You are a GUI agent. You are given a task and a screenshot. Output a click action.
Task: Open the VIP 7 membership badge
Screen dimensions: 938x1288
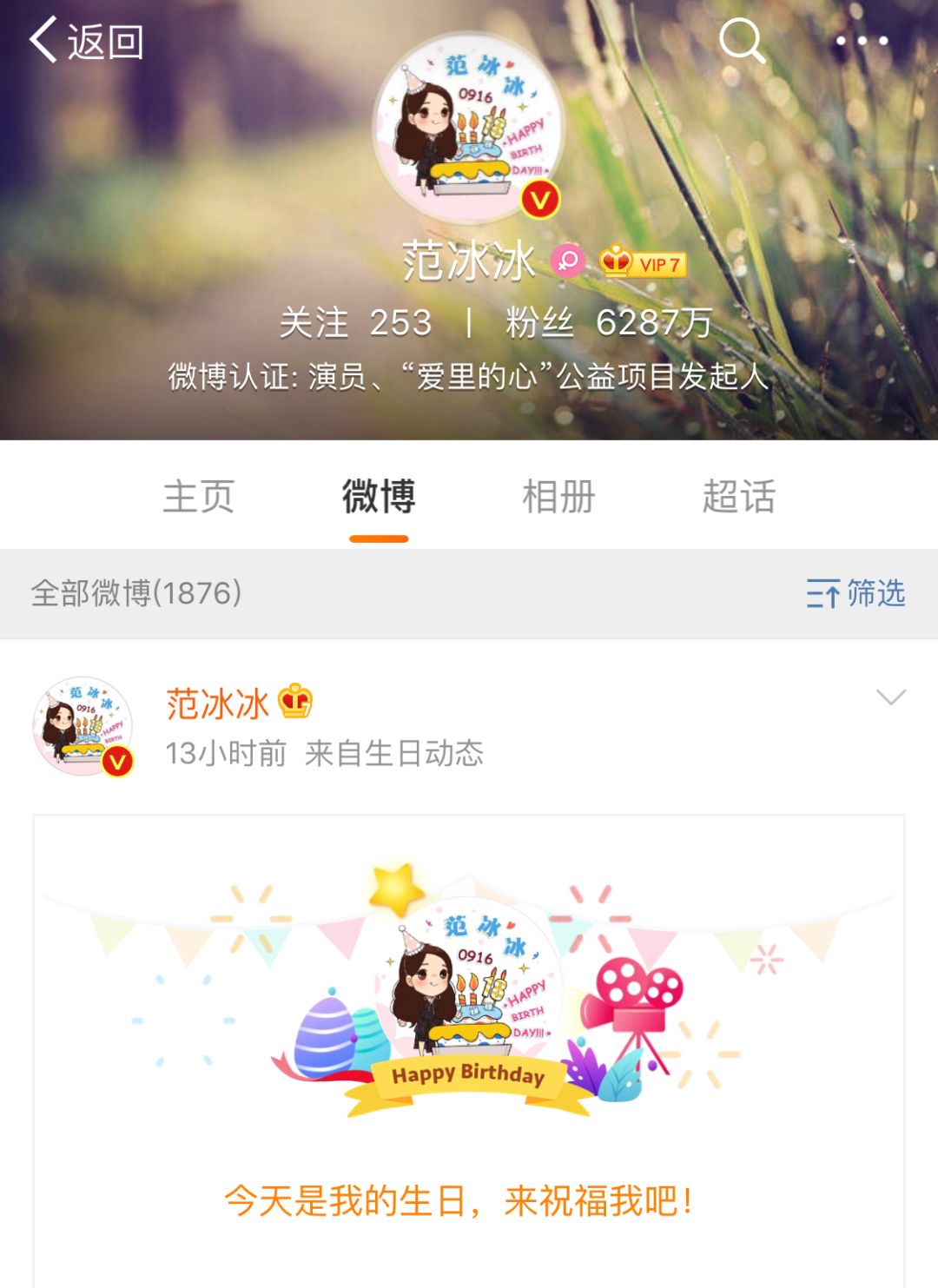643,262
